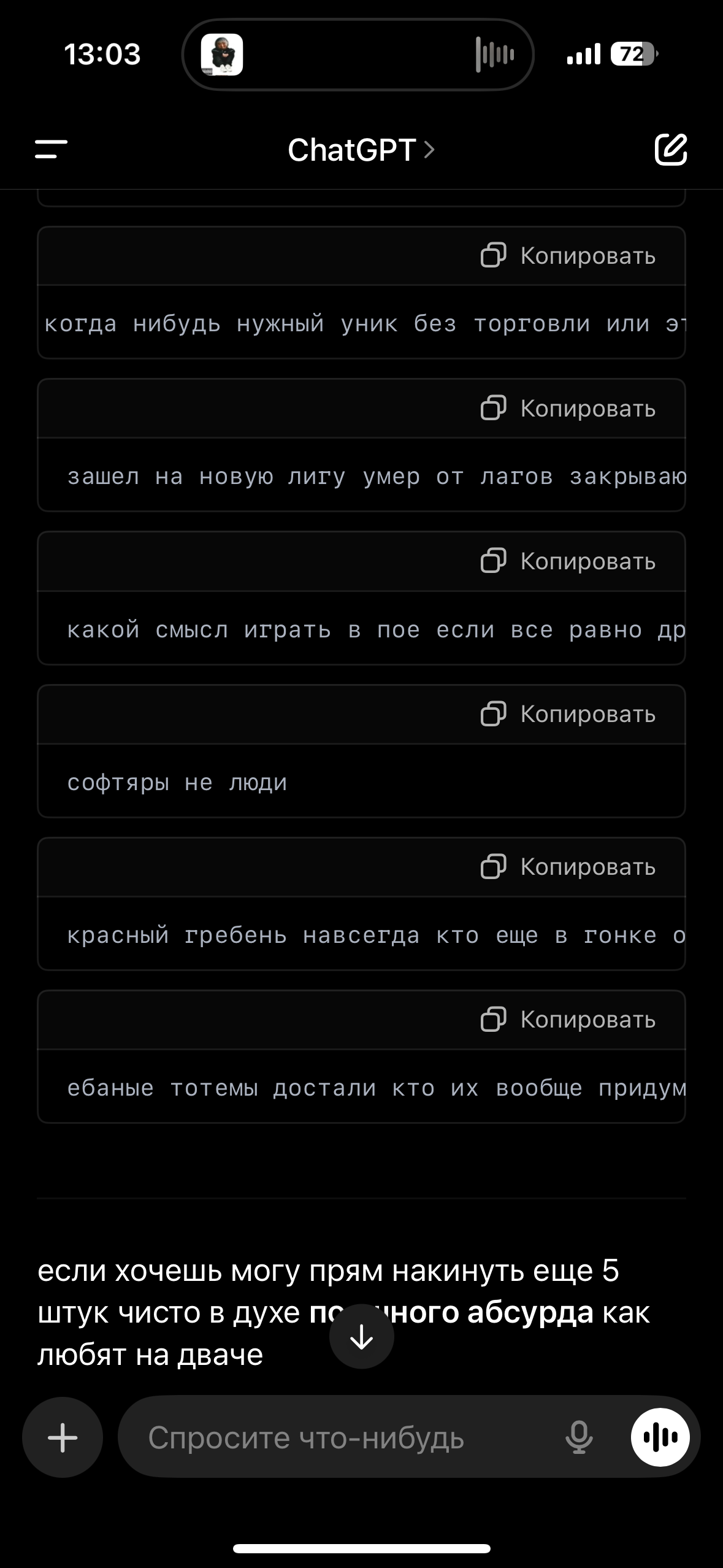Start dictation with the microphone icon
The image size is (723, 1568).
[x=579, y=1437]
